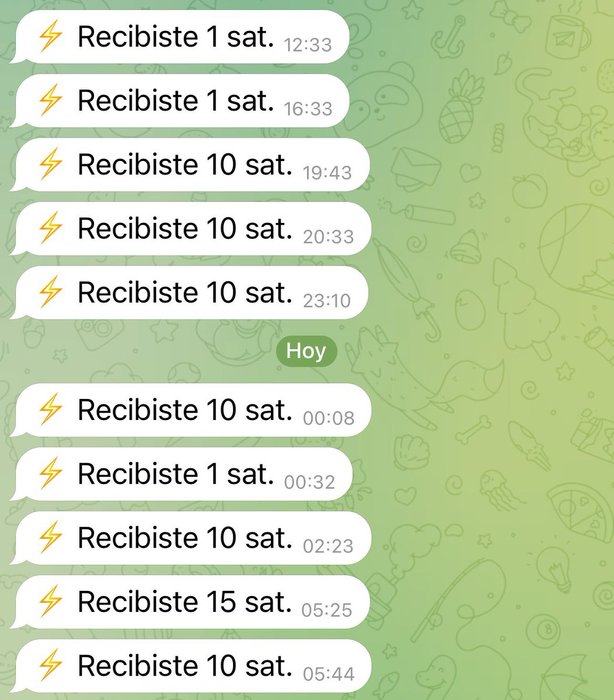Image resolution: width=614 pixels, height=700 pixels.
Task: Open options for the 23:10 message
Action: [190, 294]
